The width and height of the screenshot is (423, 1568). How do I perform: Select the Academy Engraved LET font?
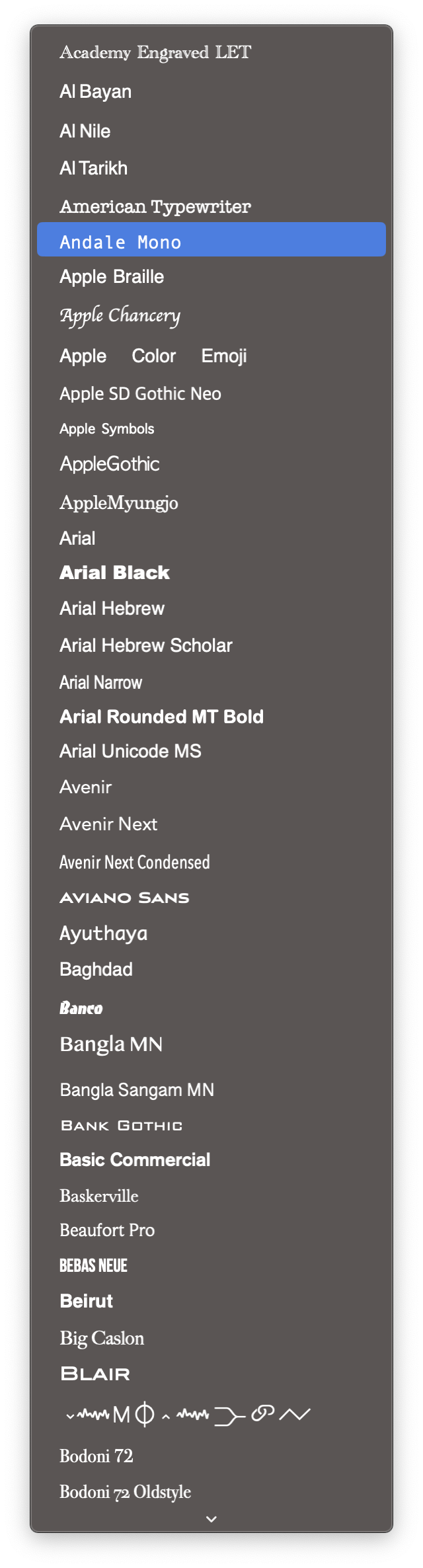pyautogui.click(x=211, y=52)
